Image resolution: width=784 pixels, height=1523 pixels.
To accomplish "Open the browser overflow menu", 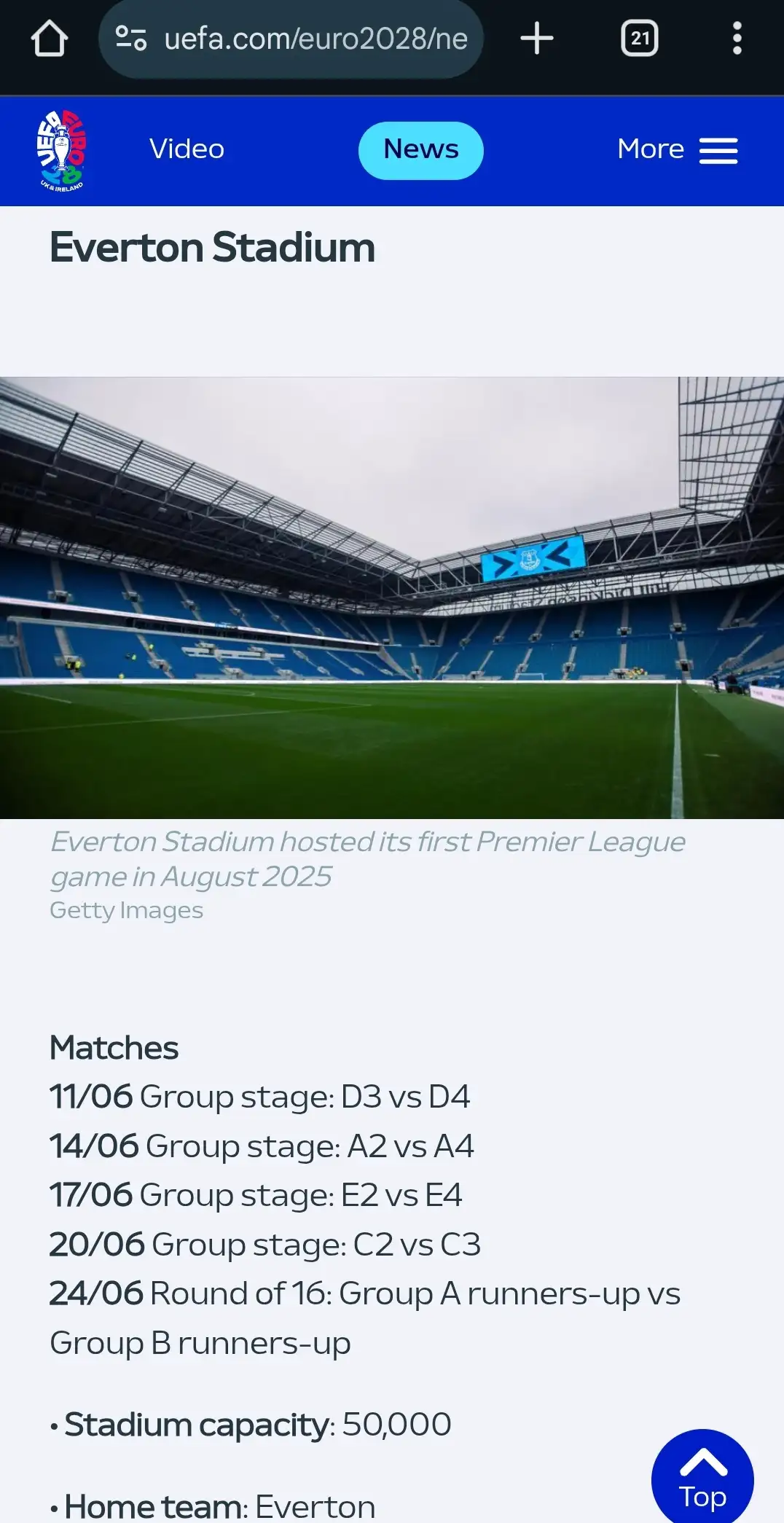I will (x=737, y=39).
